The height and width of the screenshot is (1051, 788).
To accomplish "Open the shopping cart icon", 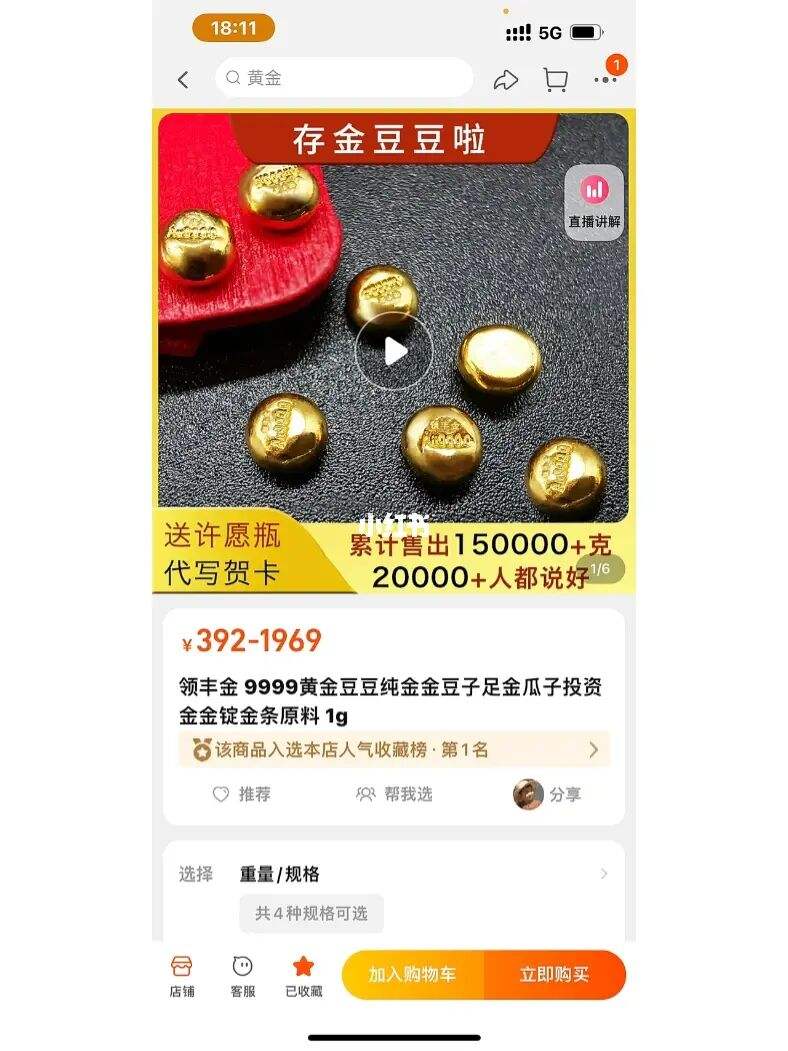I will pyautogui.click(x=556, y=80).
